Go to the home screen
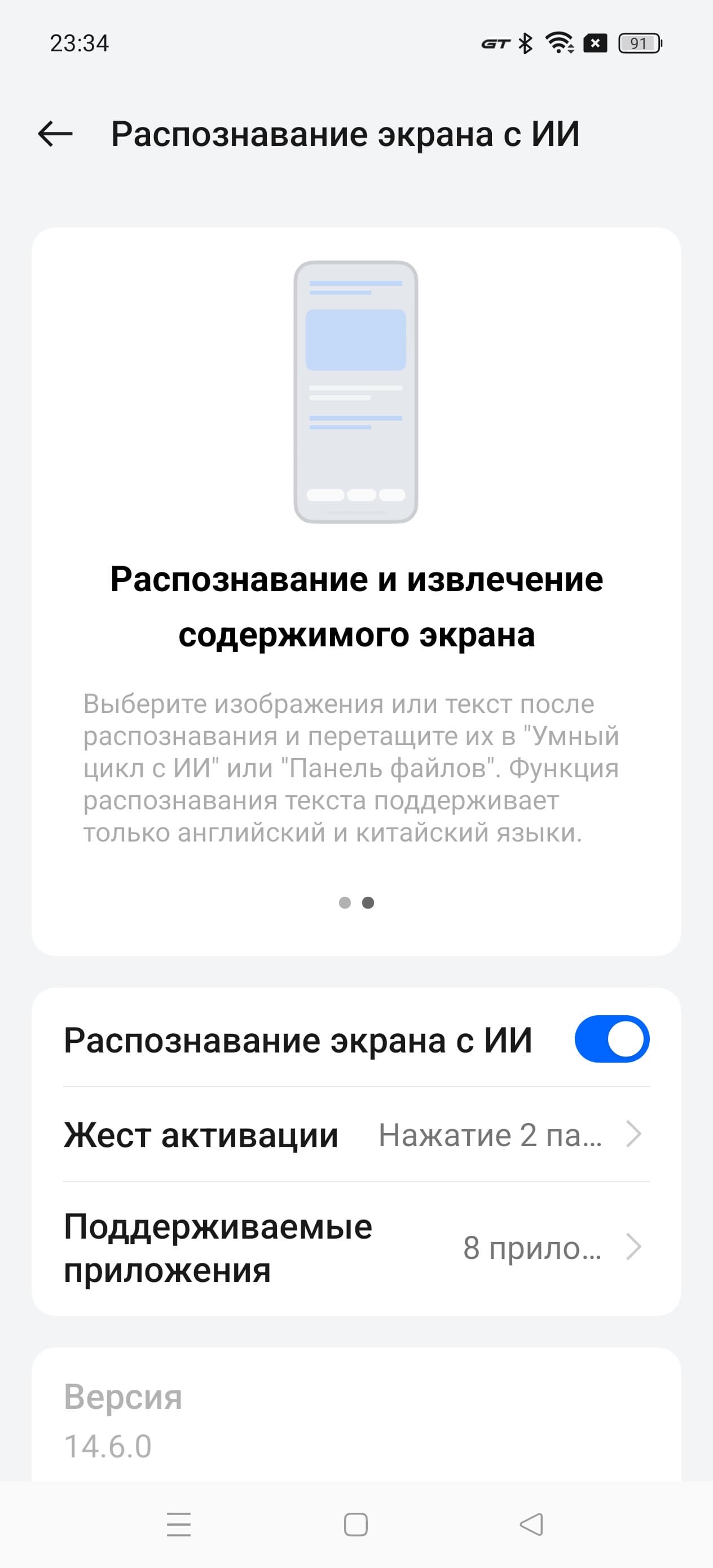 (x=355, y=1524)
